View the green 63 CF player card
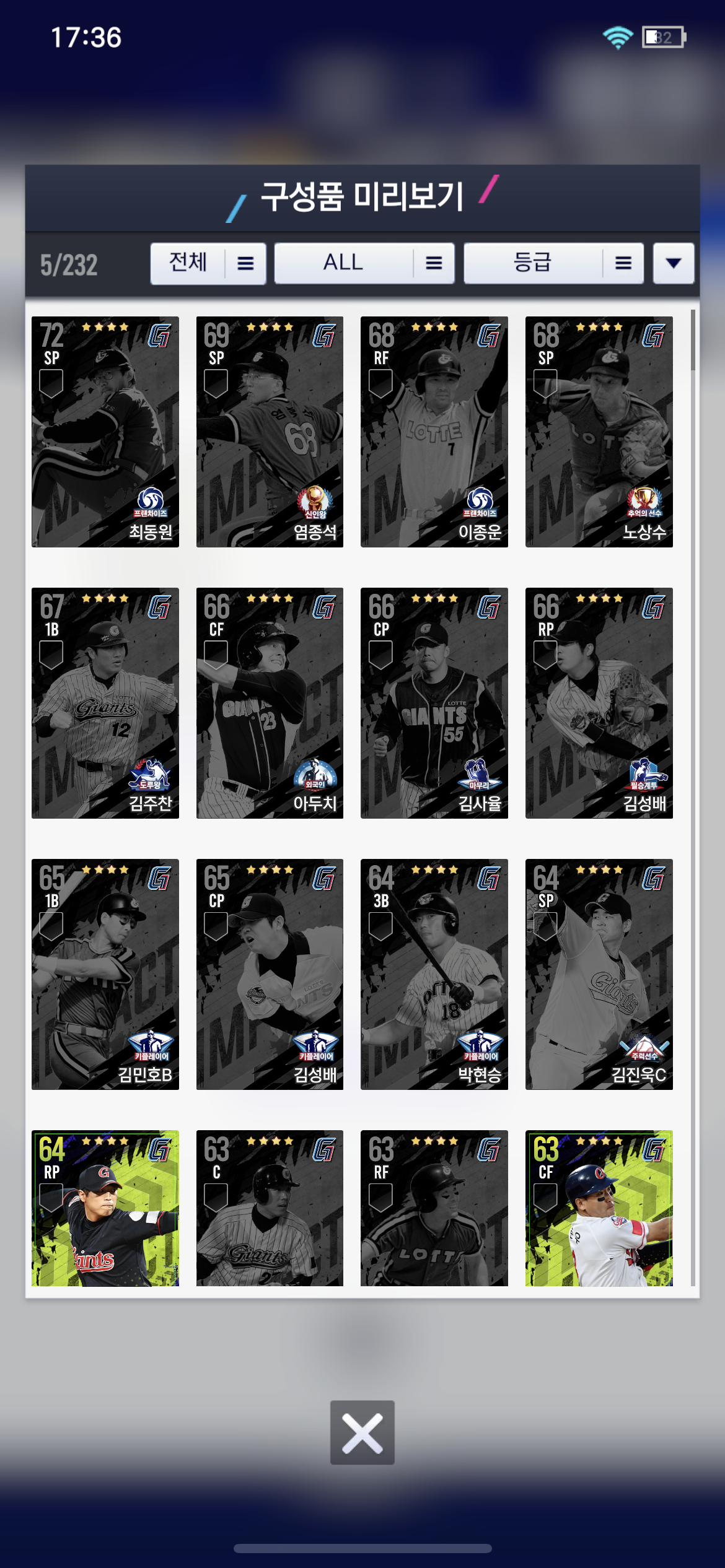Screen dimensions: 725x1568 point(599,1208)
